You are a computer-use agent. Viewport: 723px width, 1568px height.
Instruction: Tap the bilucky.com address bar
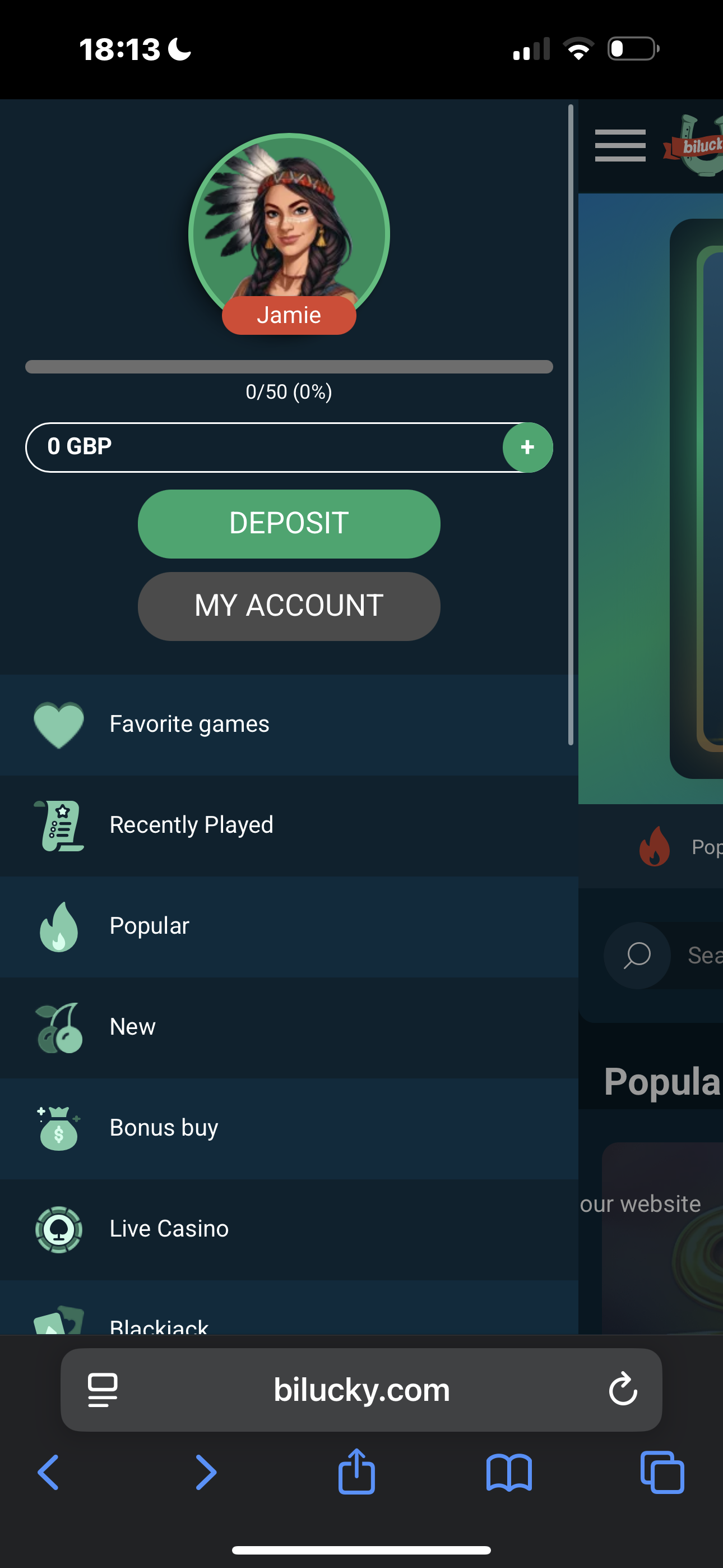point(361,1389)
